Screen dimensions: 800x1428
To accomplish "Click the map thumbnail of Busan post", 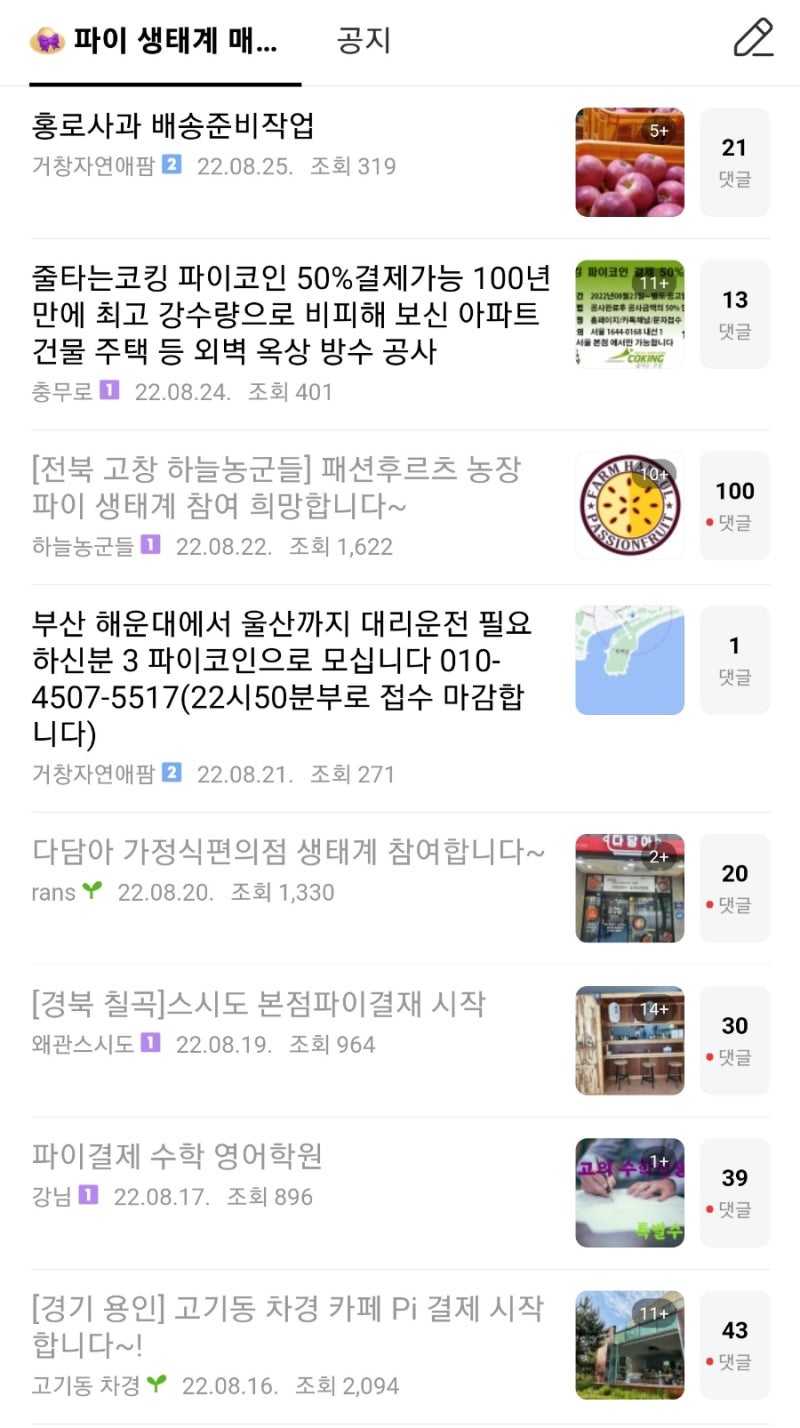I will point(628,660).
